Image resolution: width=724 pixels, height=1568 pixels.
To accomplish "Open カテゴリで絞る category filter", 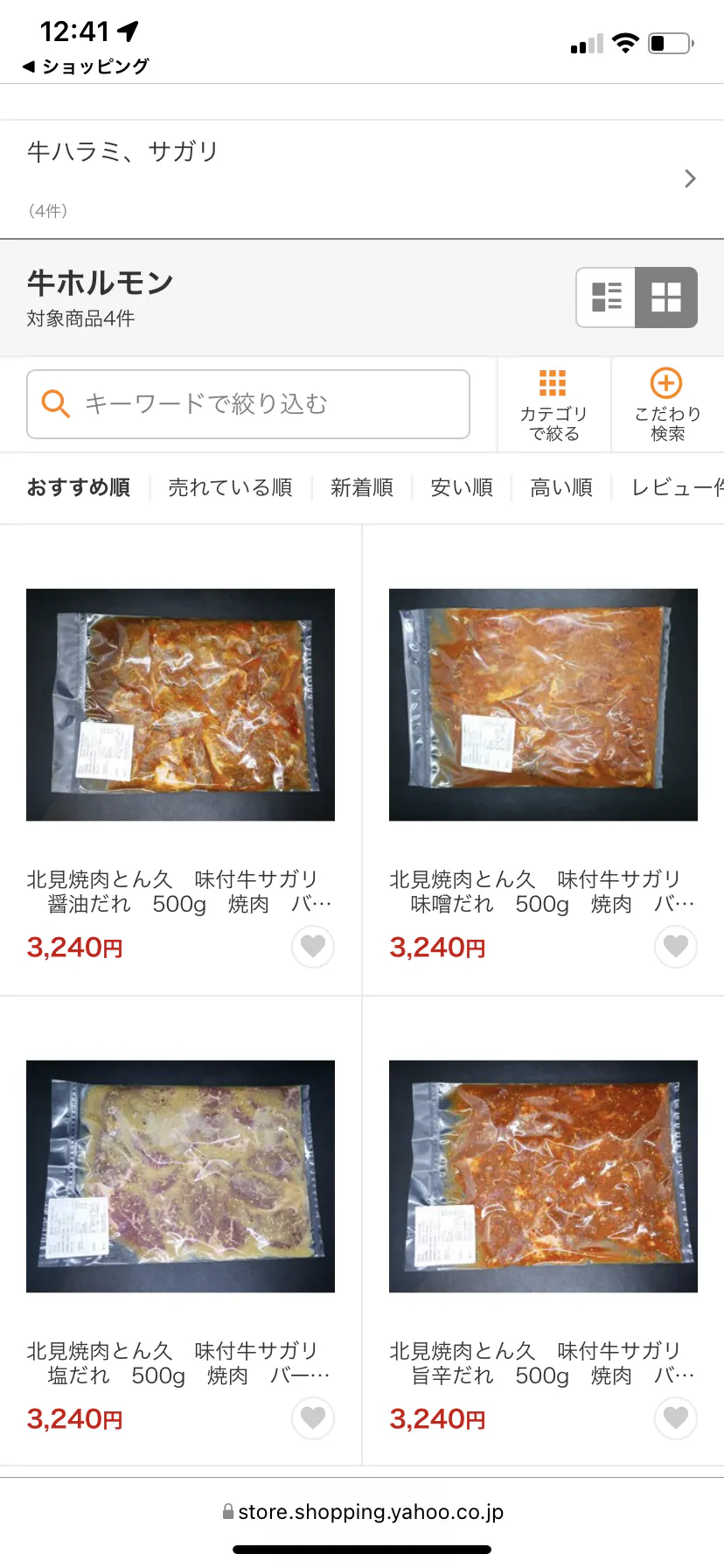I will tap(553, 405).
